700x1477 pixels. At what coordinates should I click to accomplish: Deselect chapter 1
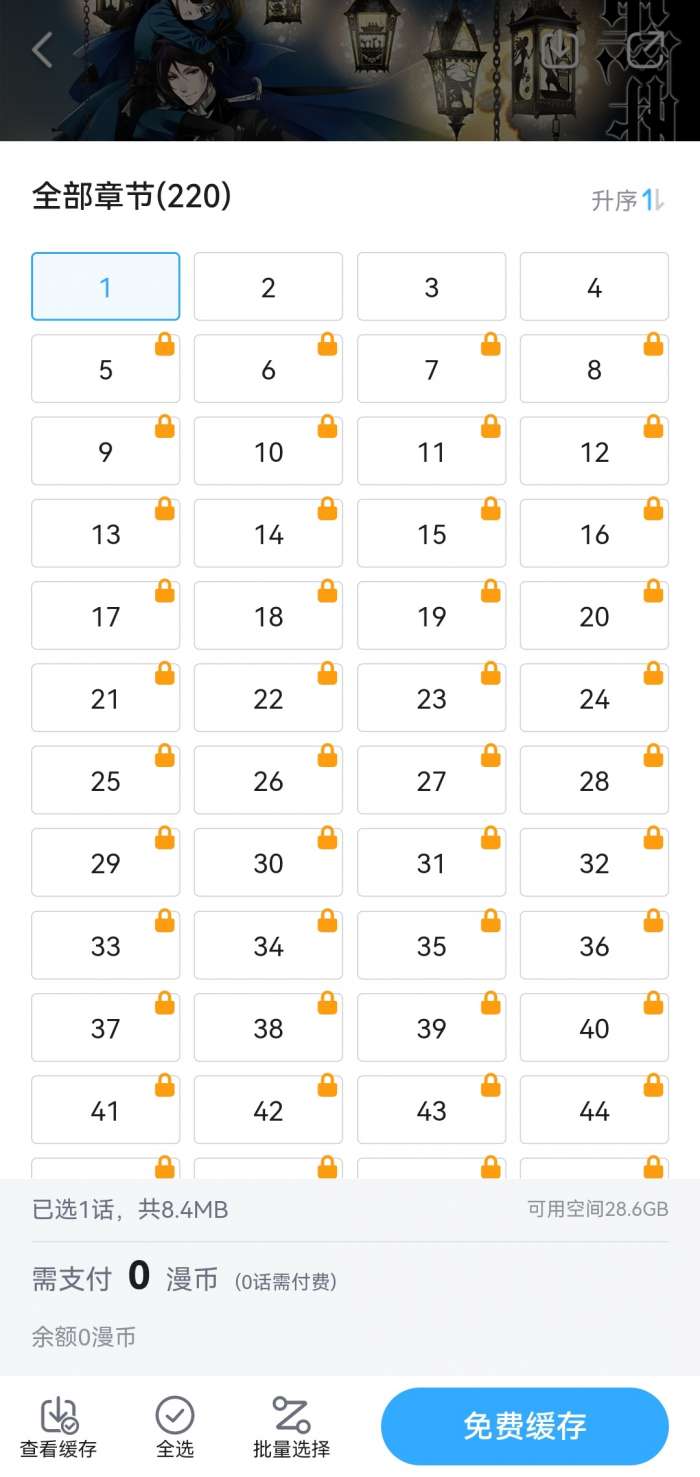pyautogui.click(x=106, y=287)
